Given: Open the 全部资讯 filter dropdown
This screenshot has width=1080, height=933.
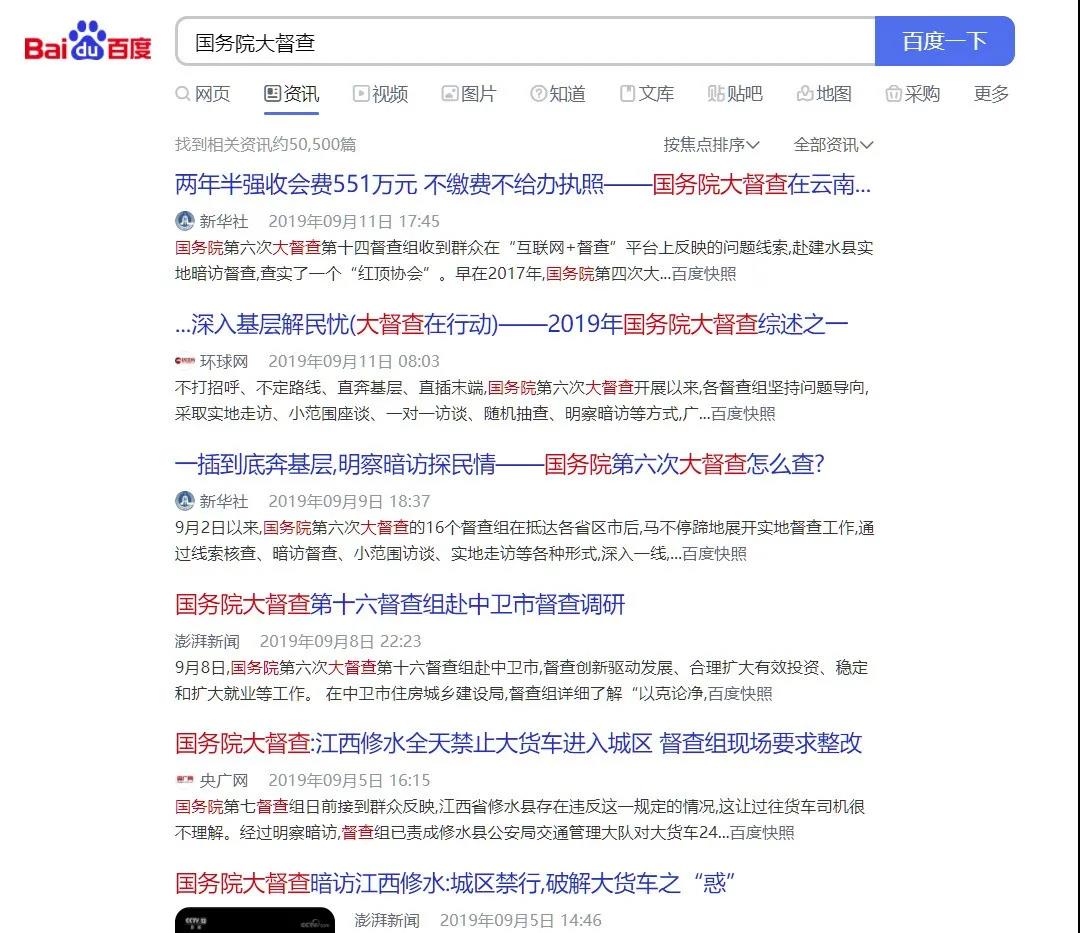Looking at the screenshot, I should pos(833,145).
